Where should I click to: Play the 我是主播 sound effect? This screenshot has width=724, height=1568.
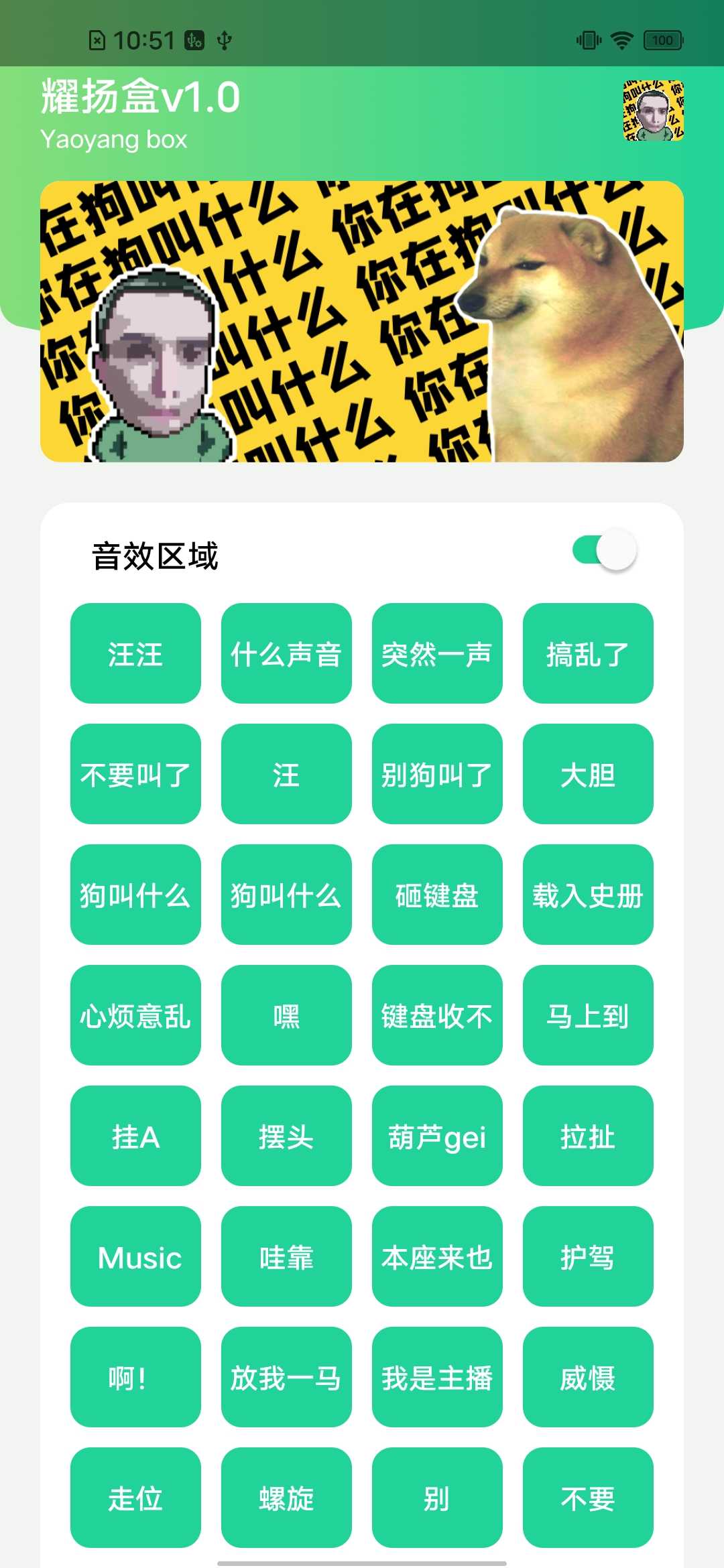point(436,1379)
